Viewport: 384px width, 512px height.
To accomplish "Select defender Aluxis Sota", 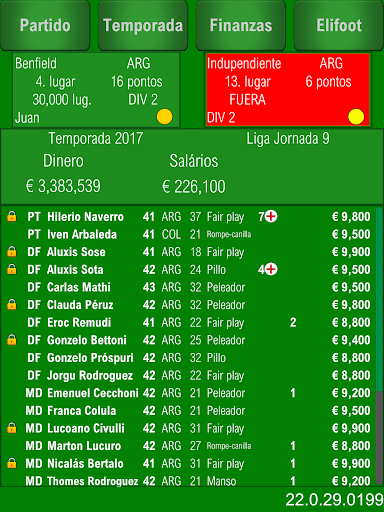I will click(188, 270).
